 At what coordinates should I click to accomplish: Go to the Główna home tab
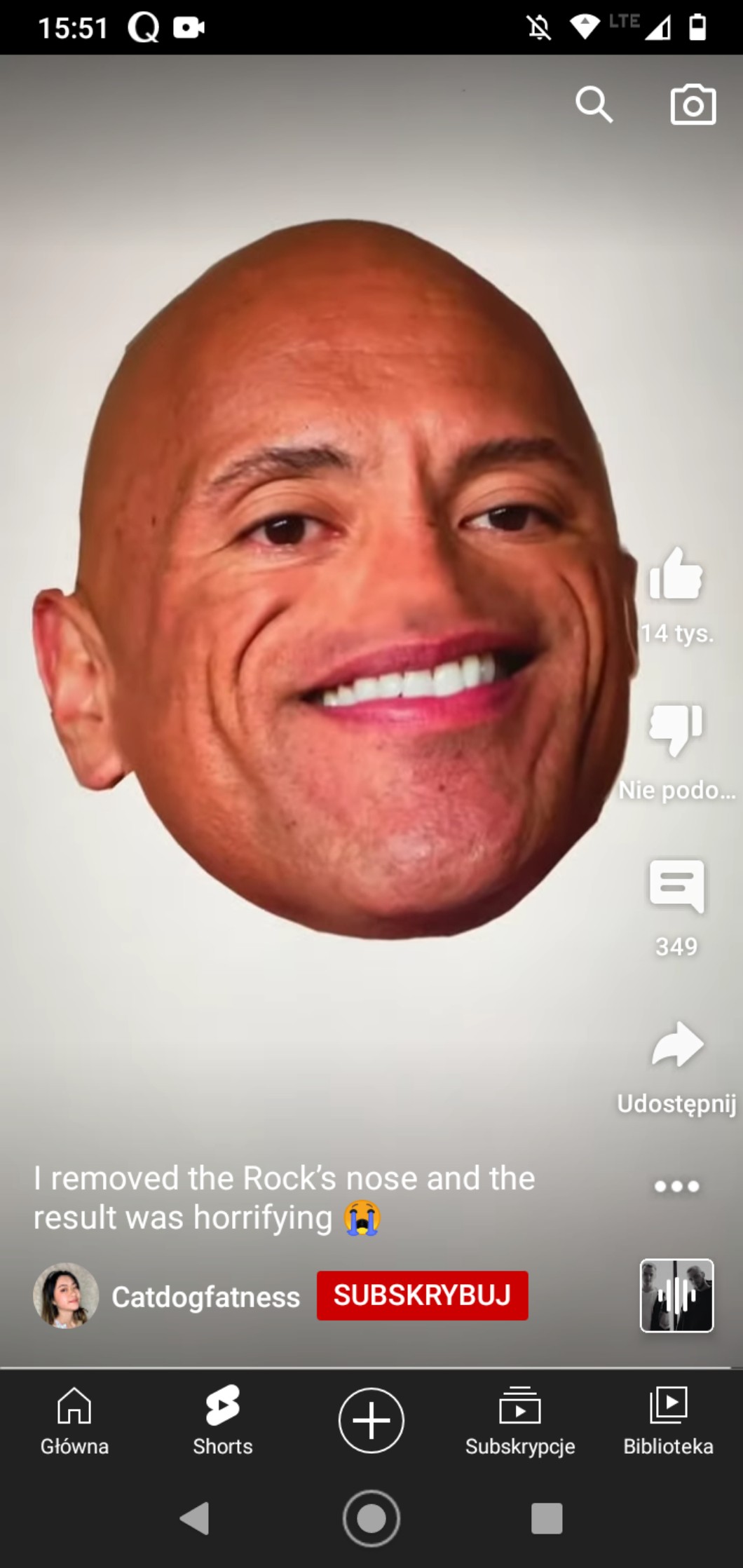[x=74, y=1420]
